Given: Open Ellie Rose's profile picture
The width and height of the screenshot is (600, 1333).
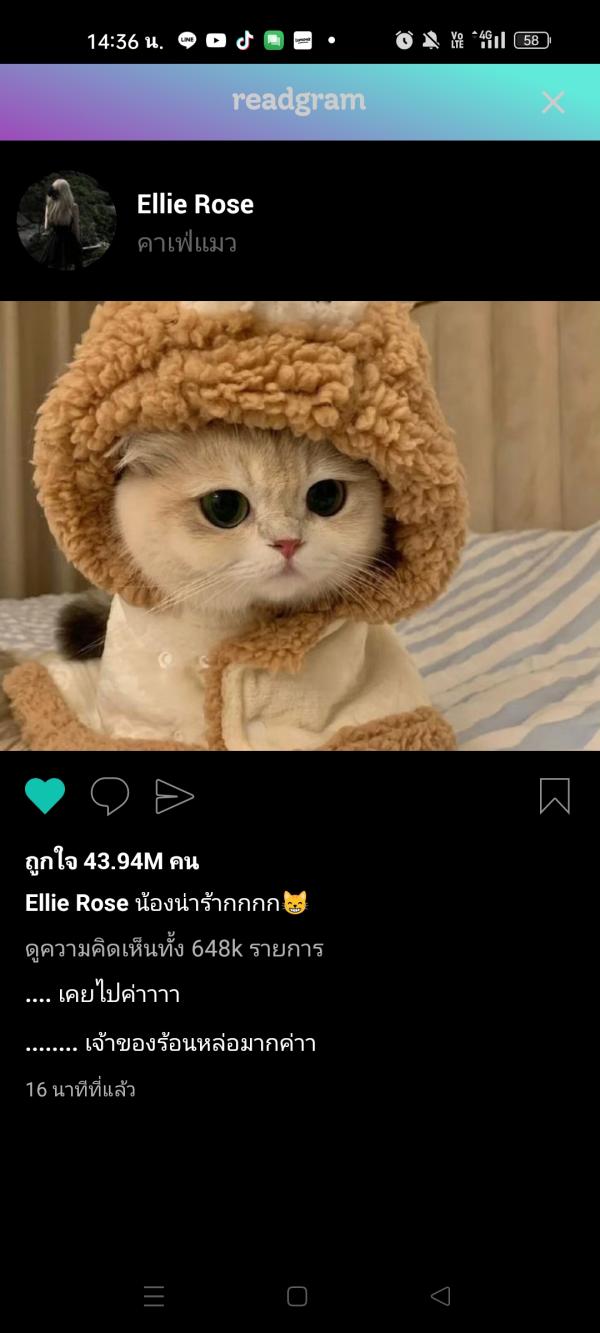Looking at the screenshot, I should pyautogui.click(x=66, y=221).
